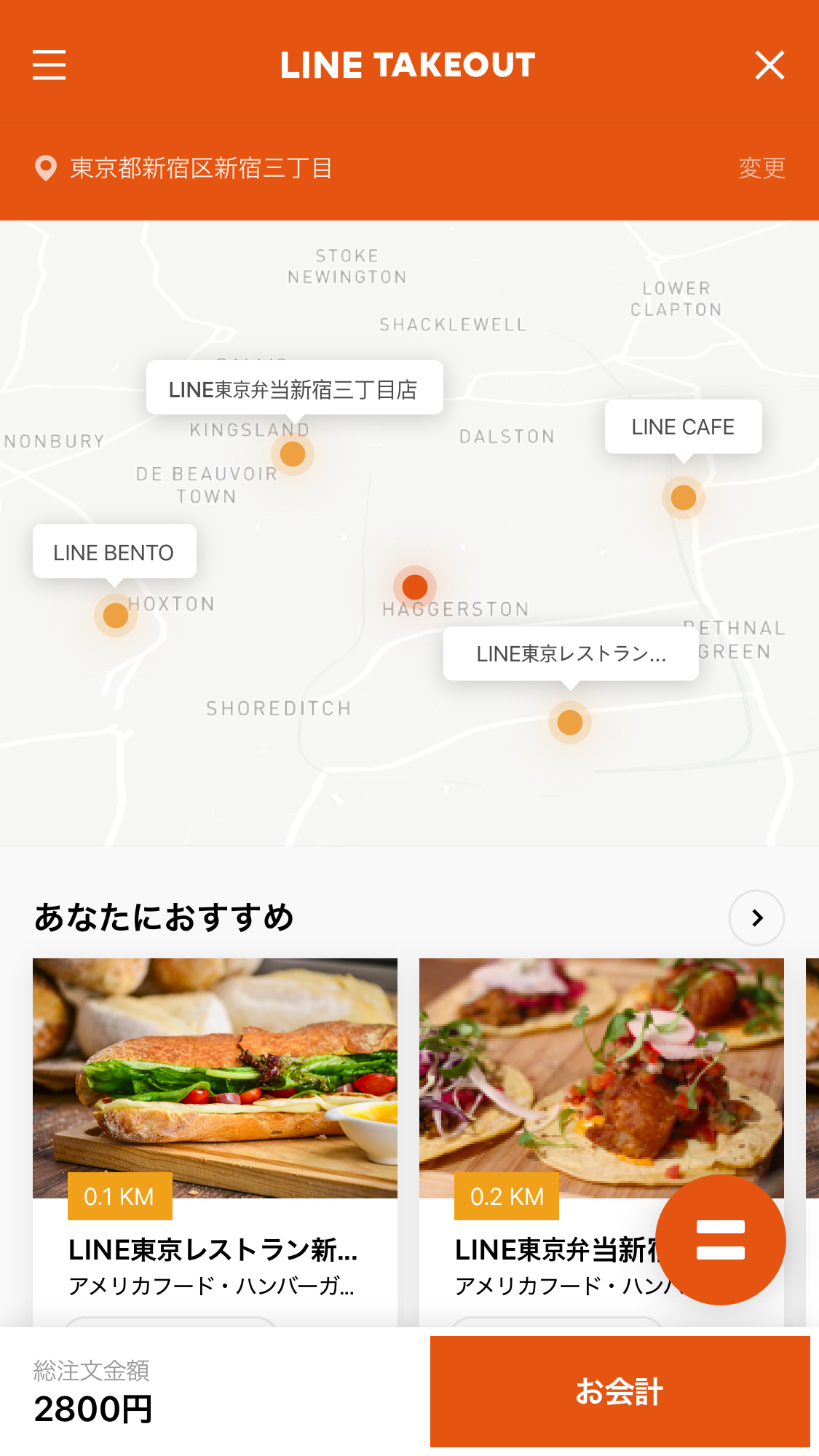Expand the あなたにおすすめ recommendations arrow
This screenshot has height=1456, width=819.
[756, 918]
